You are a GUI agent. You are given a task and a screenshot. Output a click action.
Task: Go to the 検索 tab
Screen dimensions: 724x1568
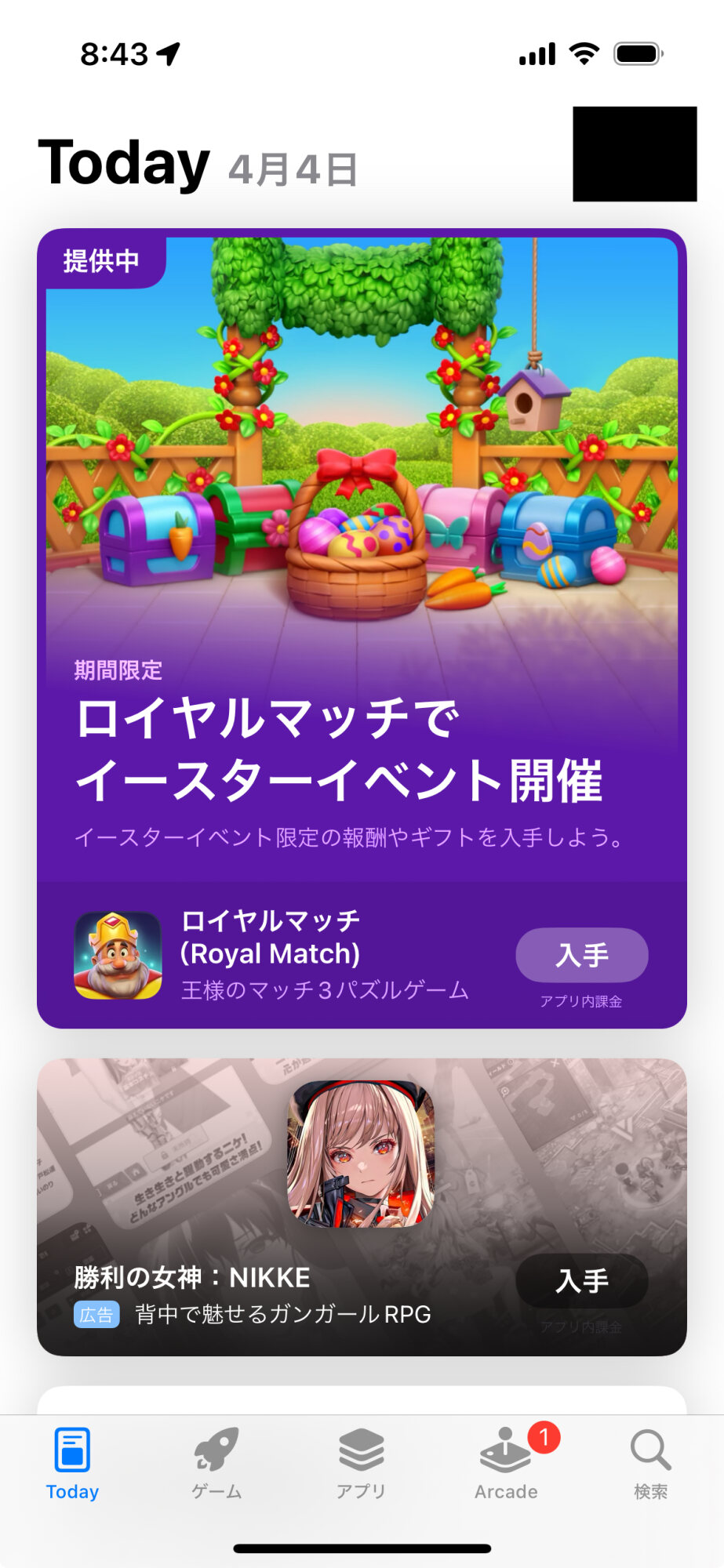650,1463
